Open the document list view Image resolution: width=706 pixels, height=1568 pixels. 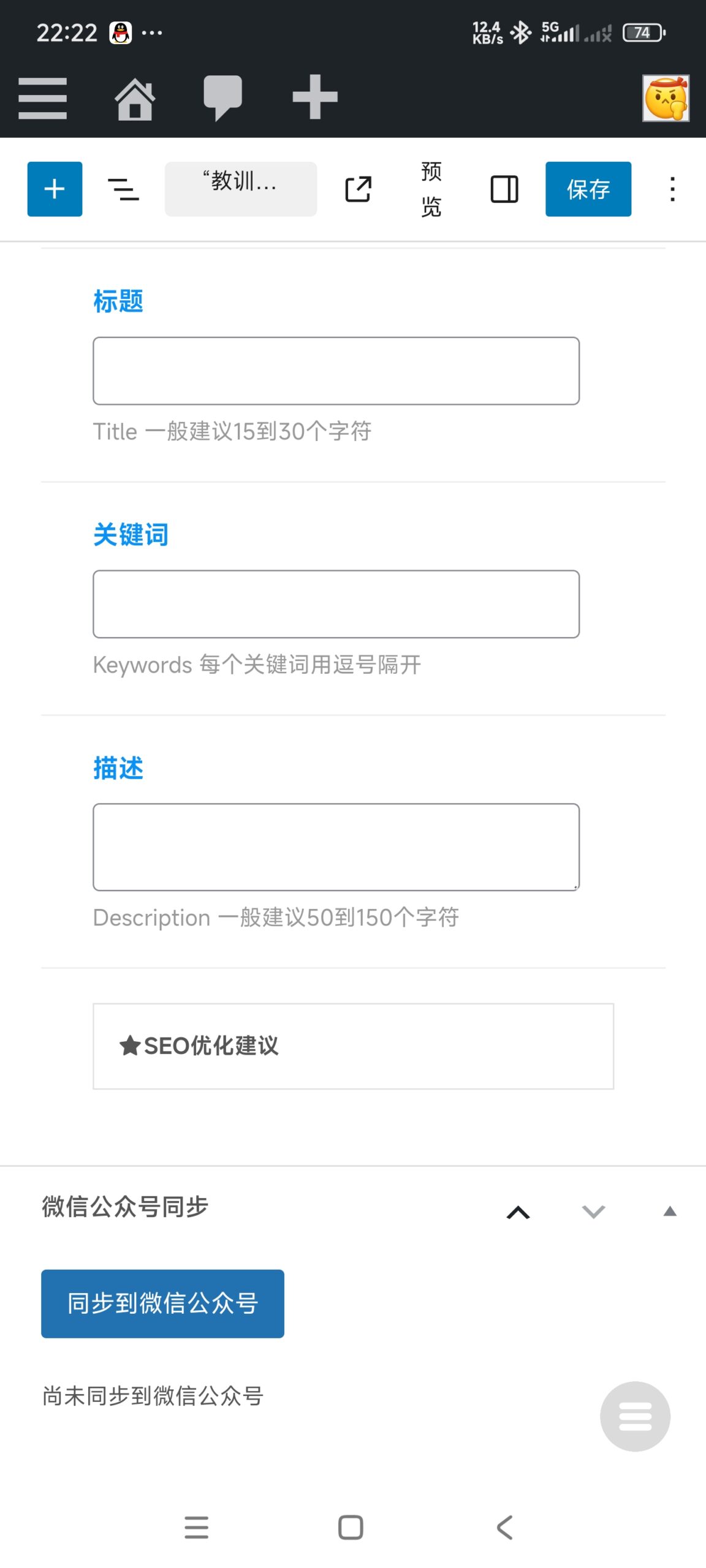(x=123, y=189)
